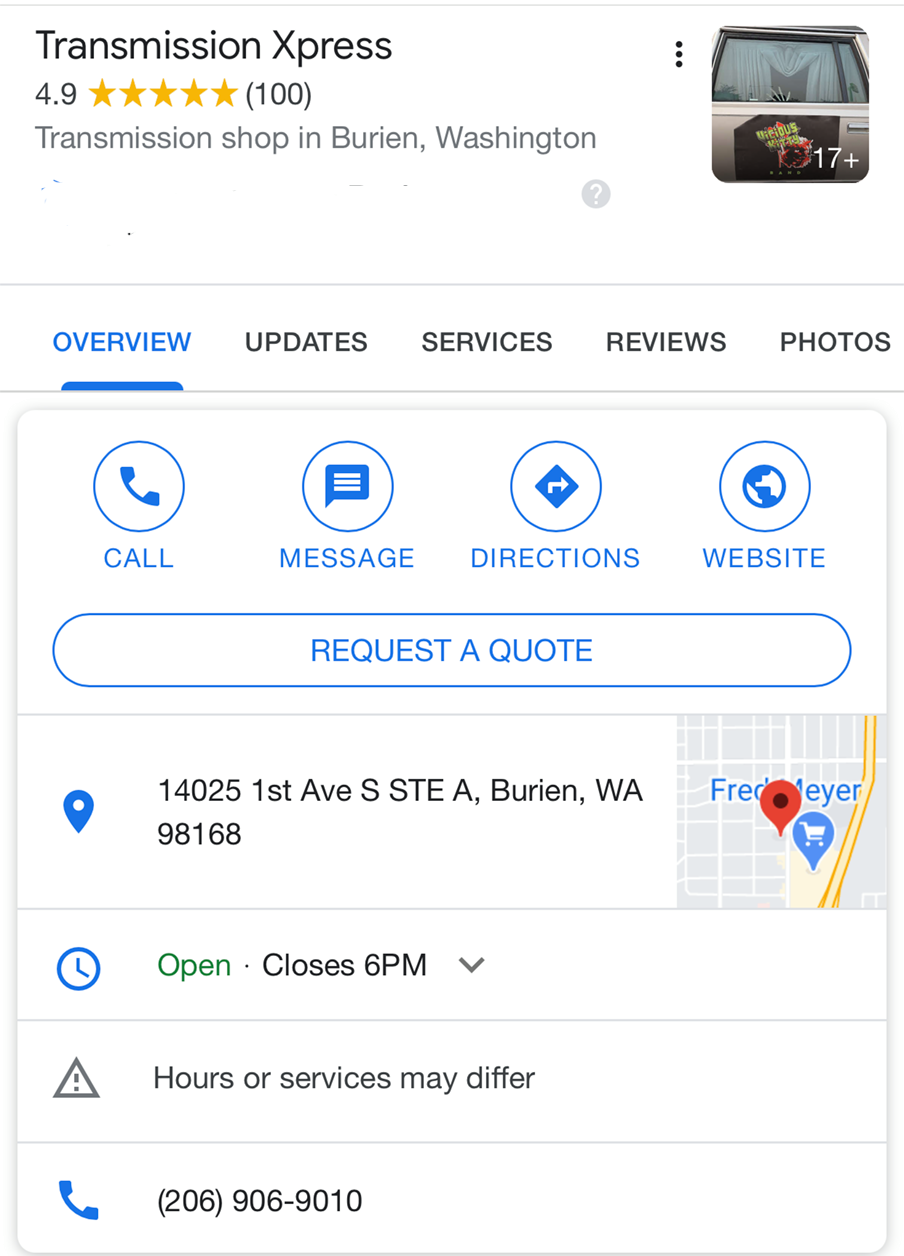Screen dimensions: 904x1256
Task: Go to the Photos tab
Action: [835, 342]
